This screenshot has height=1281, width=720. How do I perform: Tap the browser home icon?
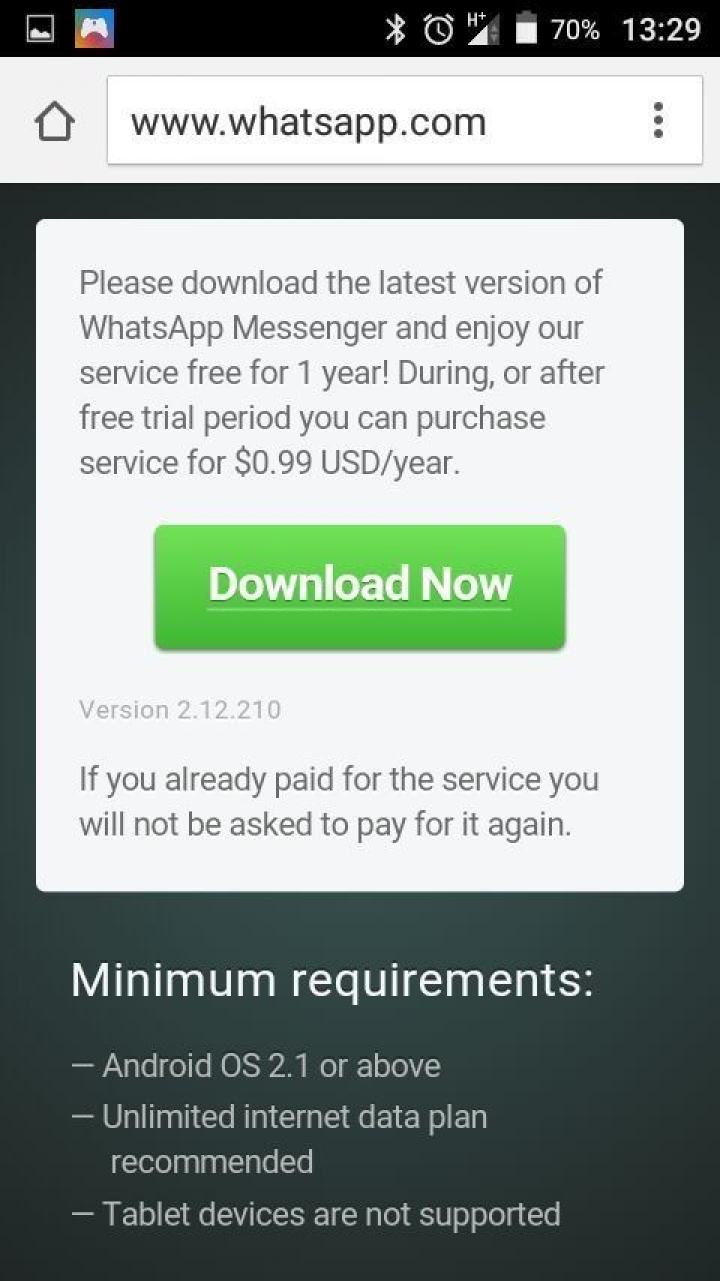click(x=54, y=122)
